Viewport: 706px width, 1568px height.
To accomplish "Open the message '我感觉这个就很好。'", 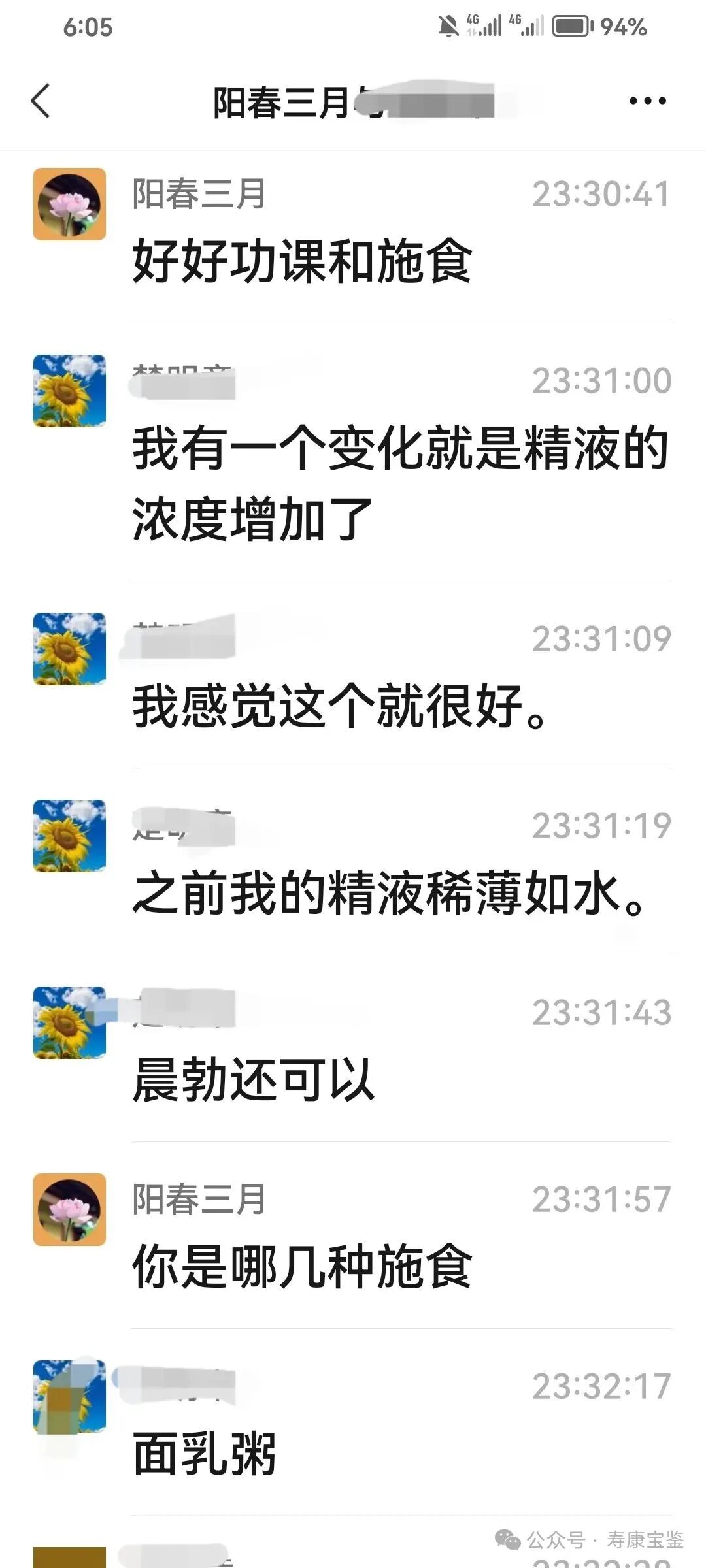I will click(339, 707).
